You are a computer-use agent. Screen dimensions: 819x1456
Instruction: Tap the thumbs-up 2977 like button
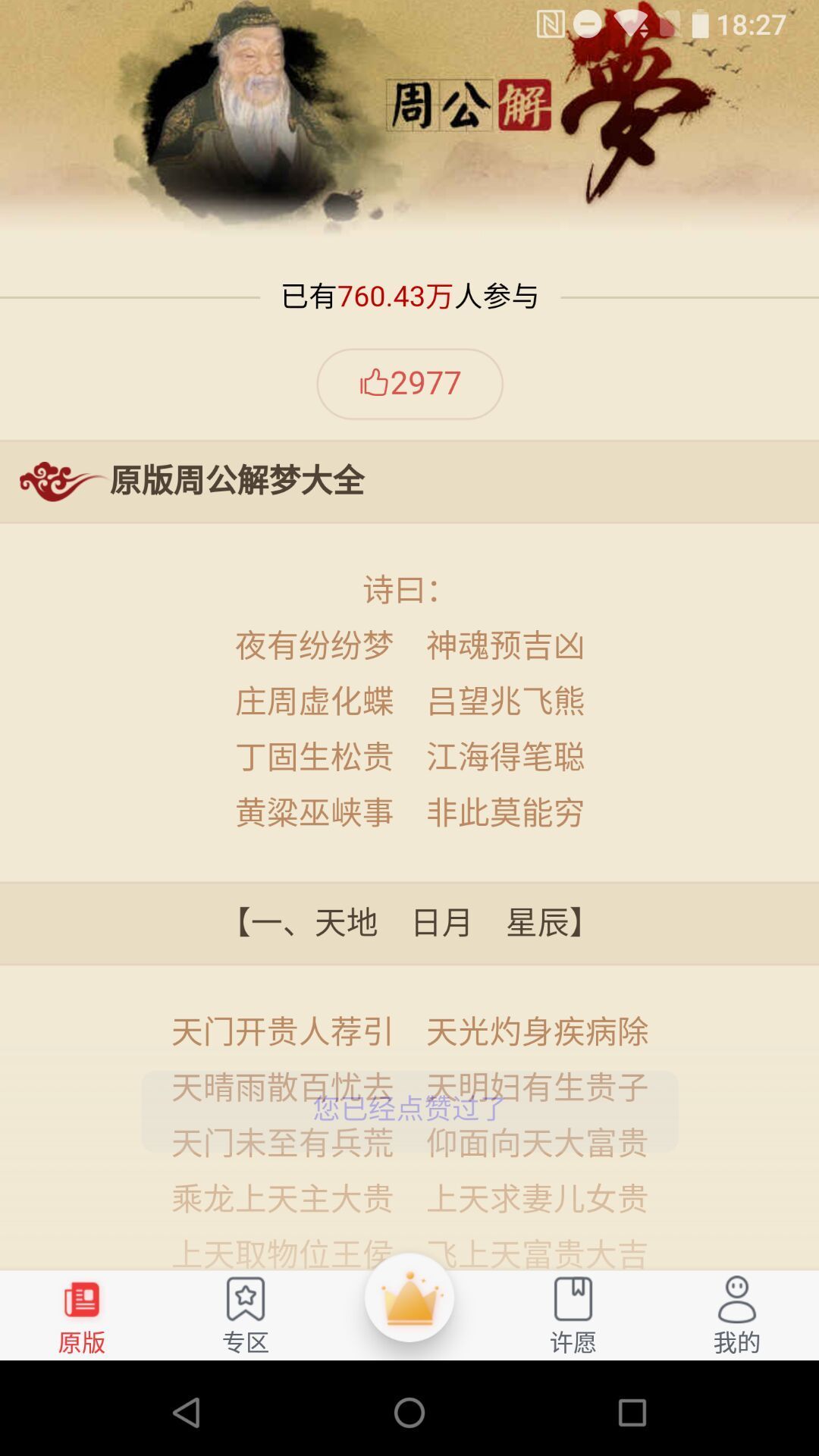click(x=409, y=384)
